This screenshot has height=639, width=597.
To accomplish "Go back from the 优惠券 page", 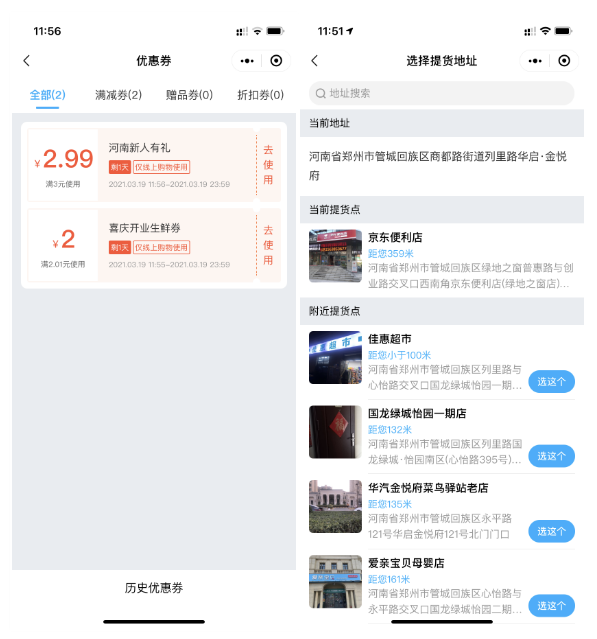I will click(x=26, y=61).
